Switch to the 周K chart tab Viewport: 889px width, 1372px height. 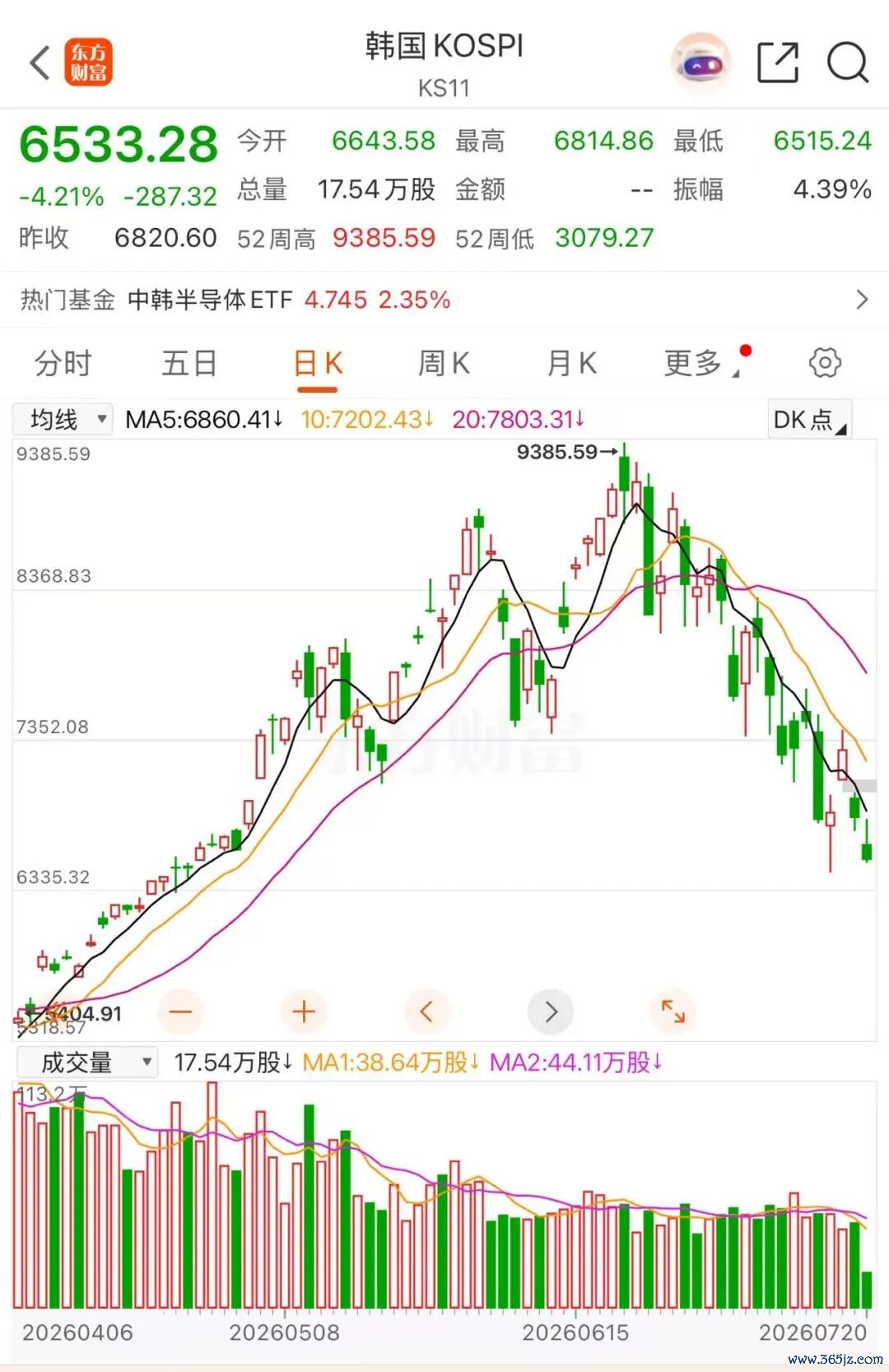coord(444,363)
